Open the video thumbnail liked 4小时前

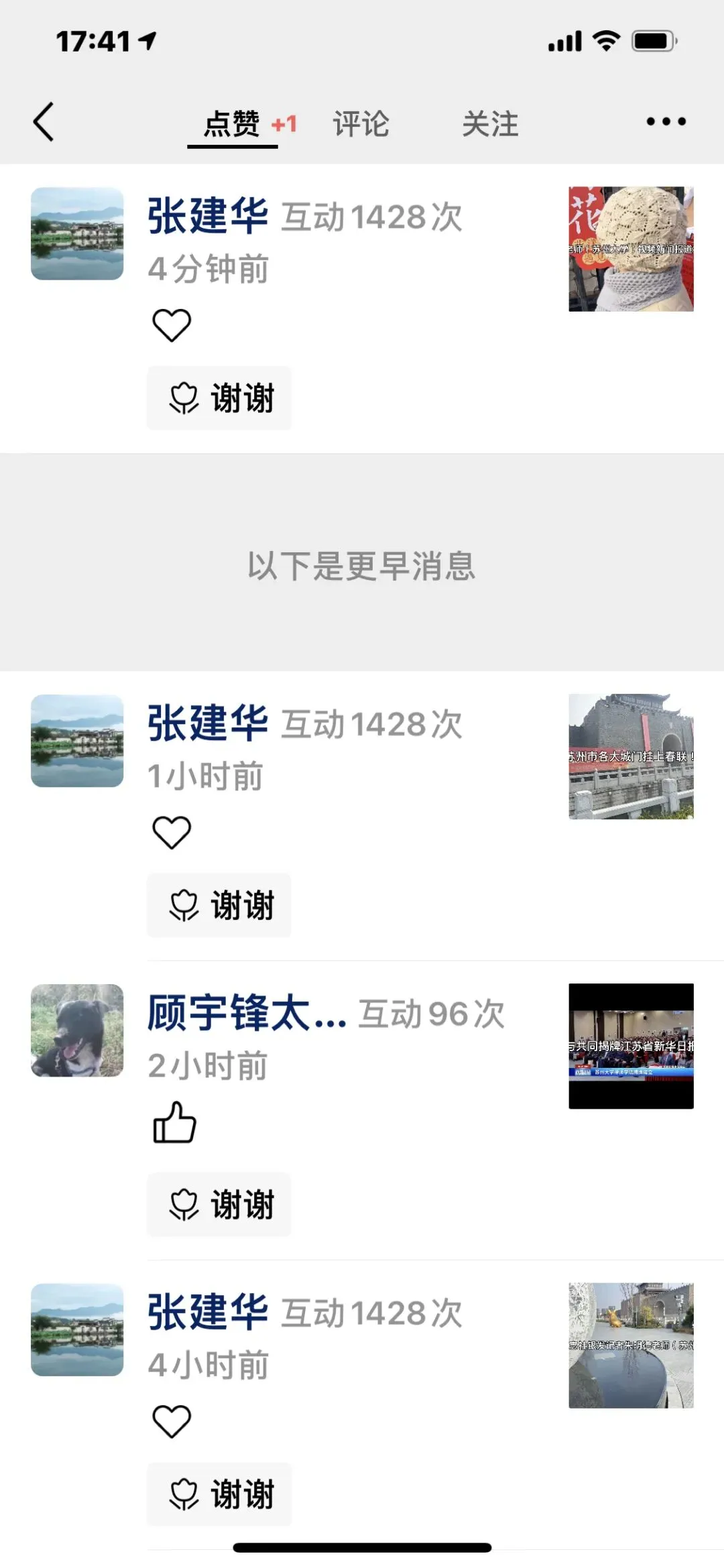coord(631,1345)
